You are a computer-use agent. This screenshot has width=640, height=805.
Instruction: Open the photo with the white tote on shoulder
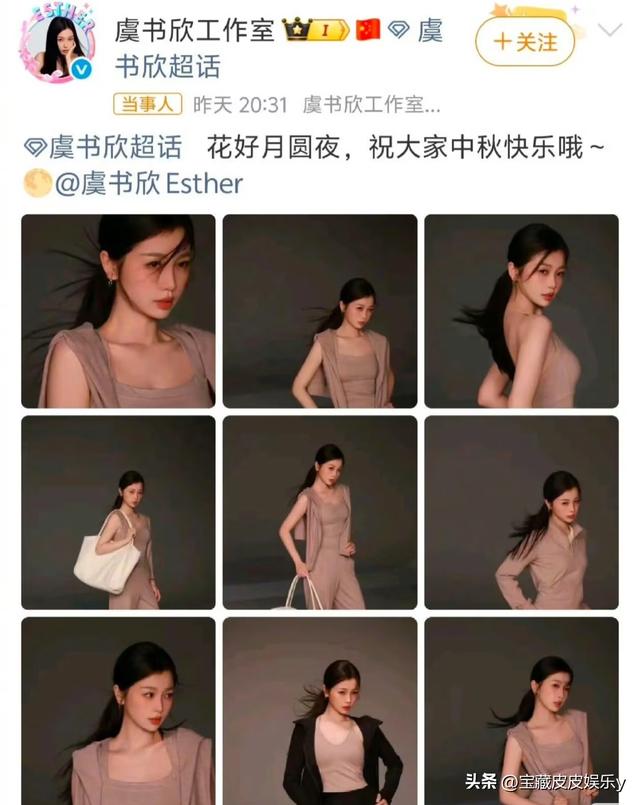pyautogui.click(x=118, y=512)
